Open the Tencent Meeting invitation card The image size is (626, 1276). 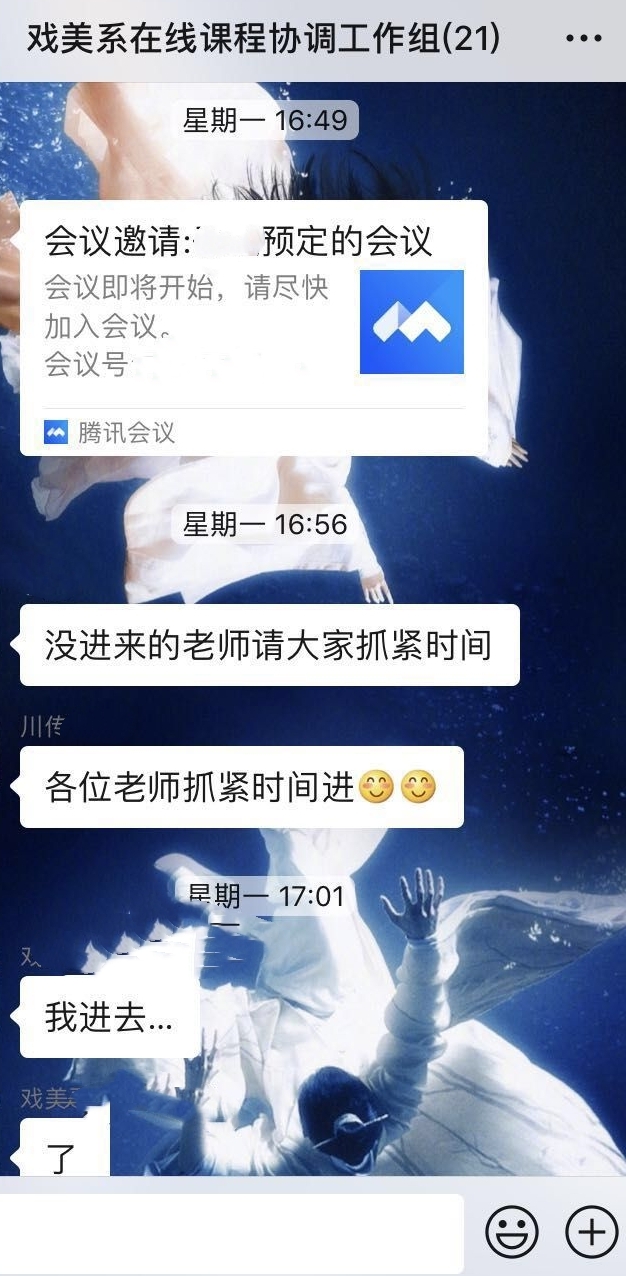(x=254, y=328)
